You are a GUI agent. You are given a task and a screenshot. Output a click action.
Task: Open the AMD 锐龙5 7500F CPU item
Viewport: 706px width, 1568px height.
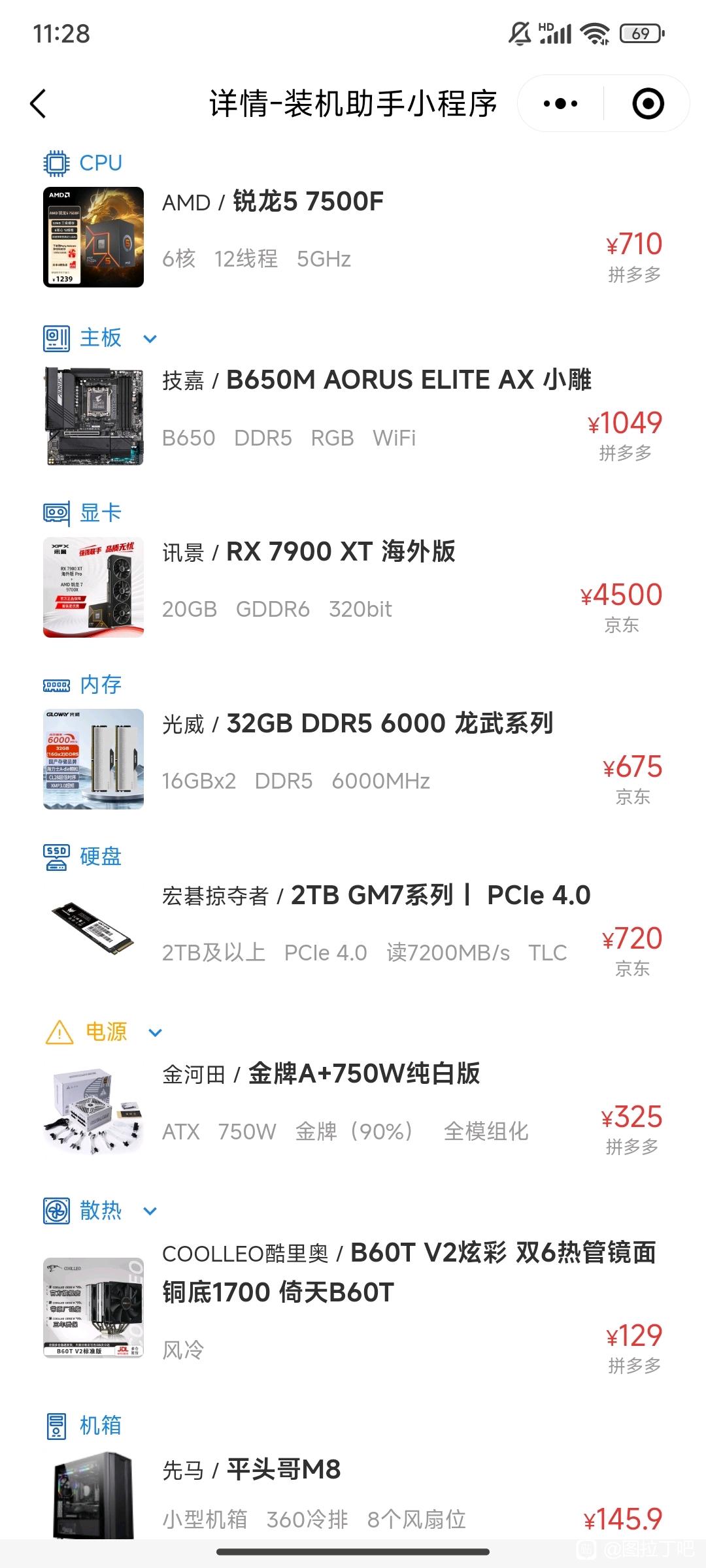[353, 237]
